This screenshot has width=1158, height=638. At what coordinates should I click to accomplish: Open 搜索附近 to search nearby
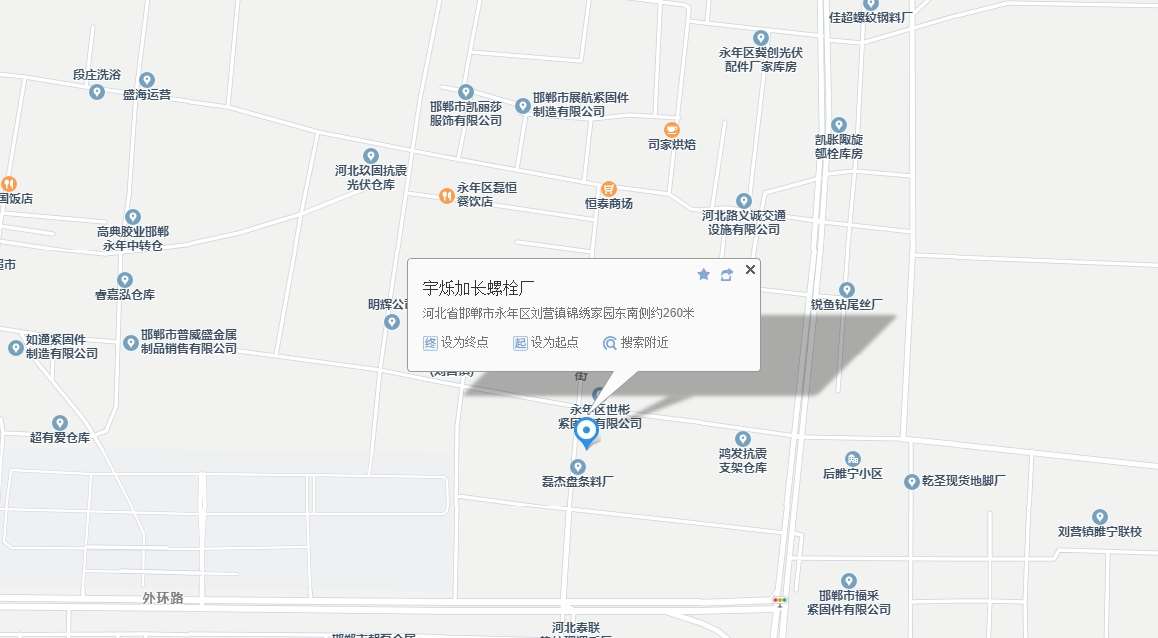point(635,343)
